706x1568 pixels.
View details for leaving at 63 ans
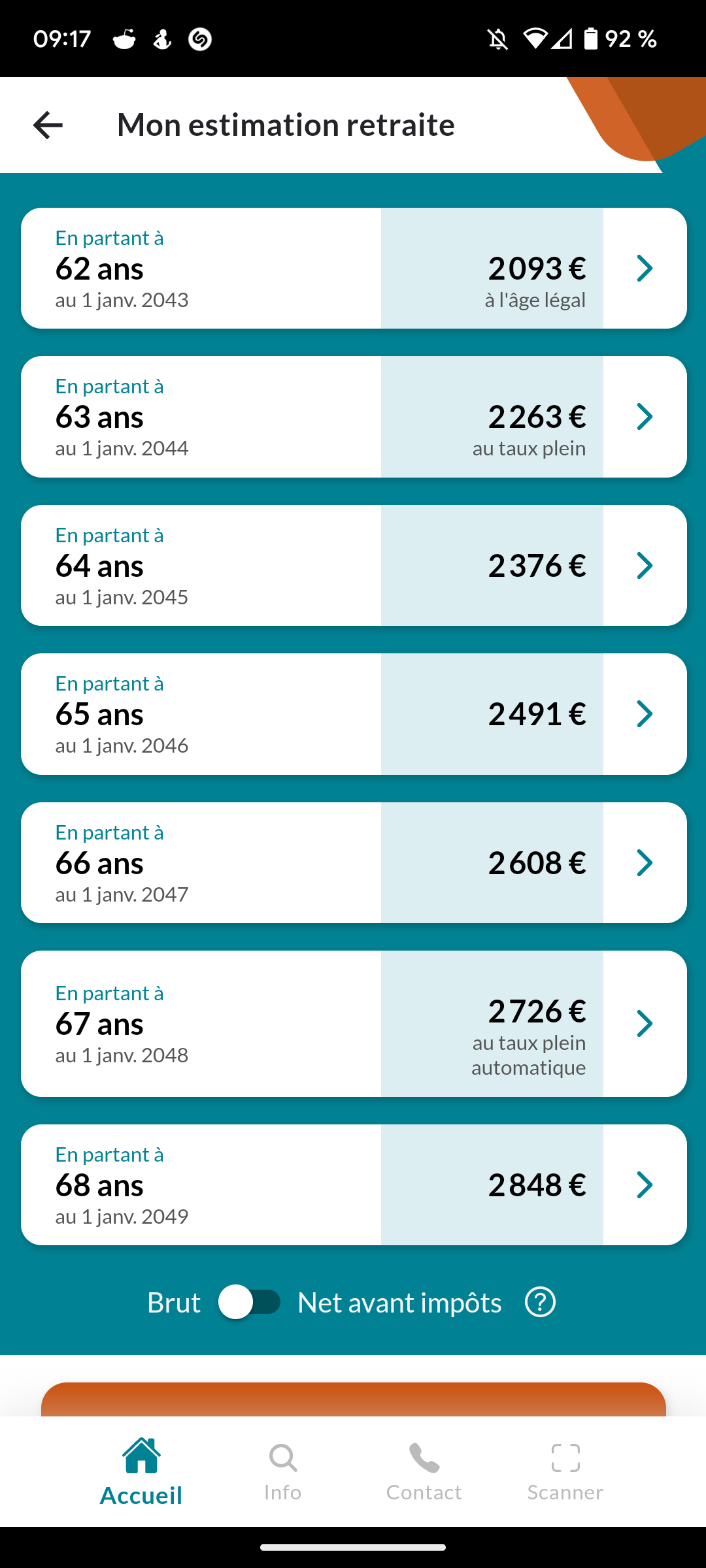click(353, 417)
